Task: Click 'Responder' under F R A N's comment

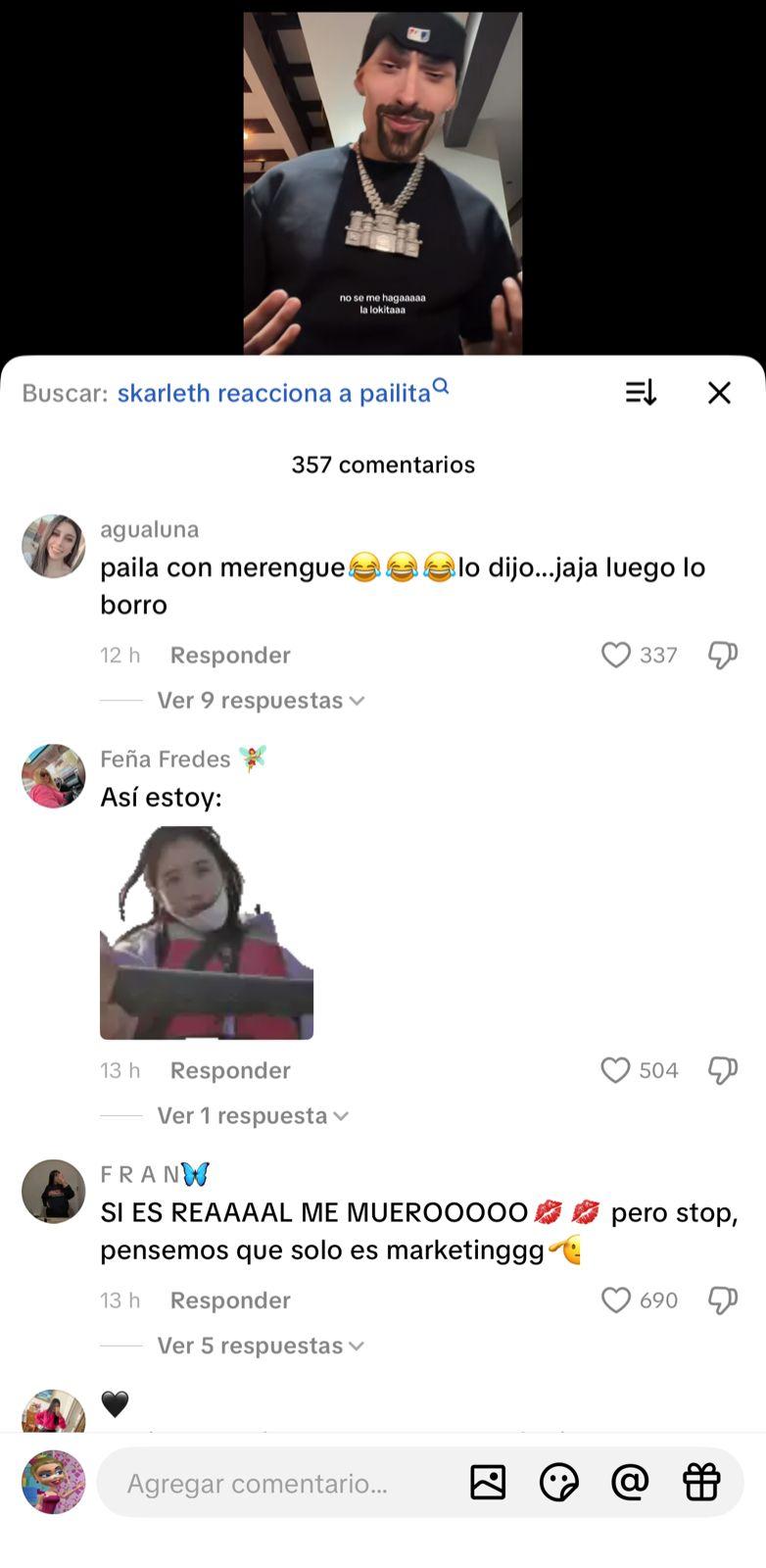Action: tap(230, 1299)
